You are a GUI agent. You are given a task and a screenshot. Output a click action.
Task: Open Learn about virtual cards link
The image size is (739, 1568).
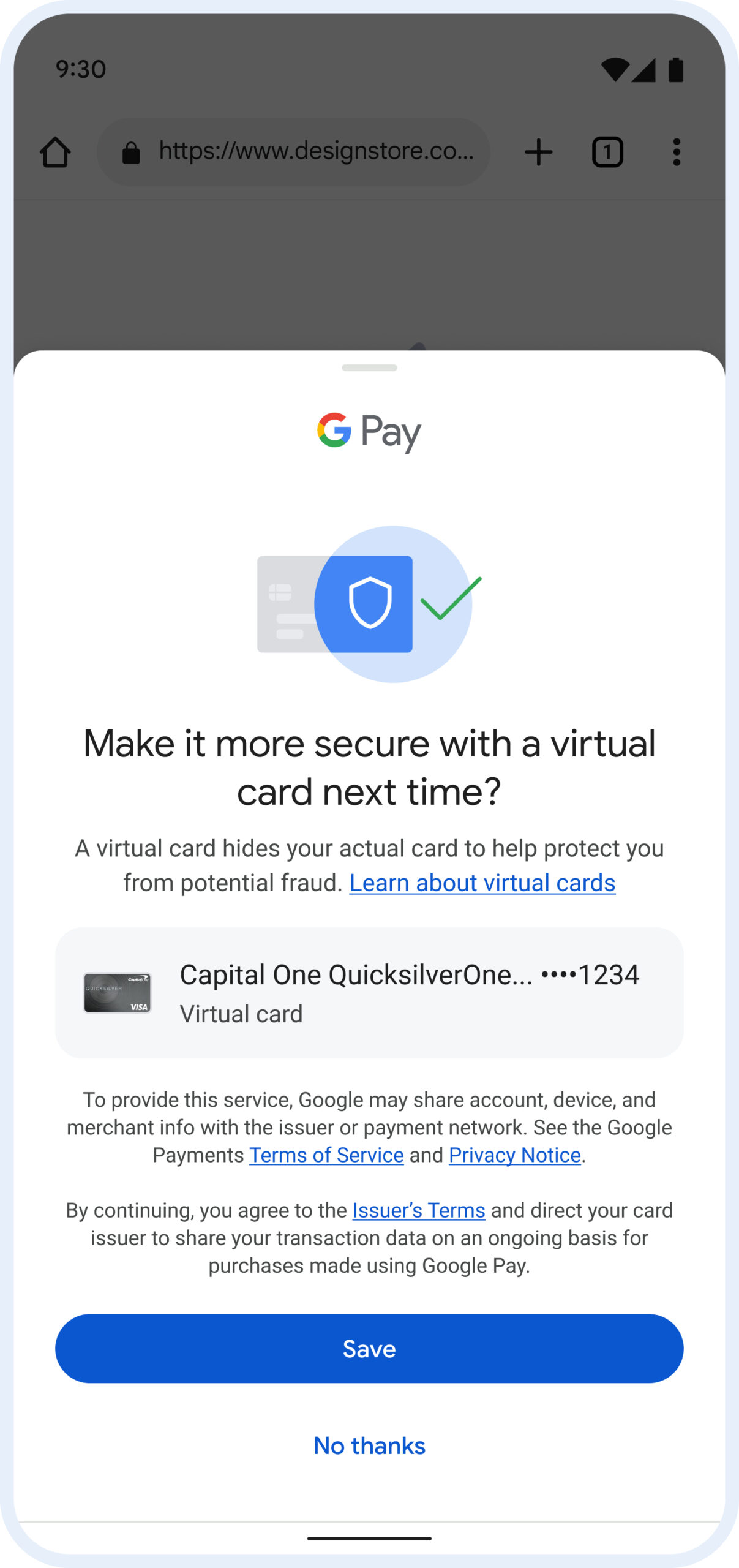[482, 883]
